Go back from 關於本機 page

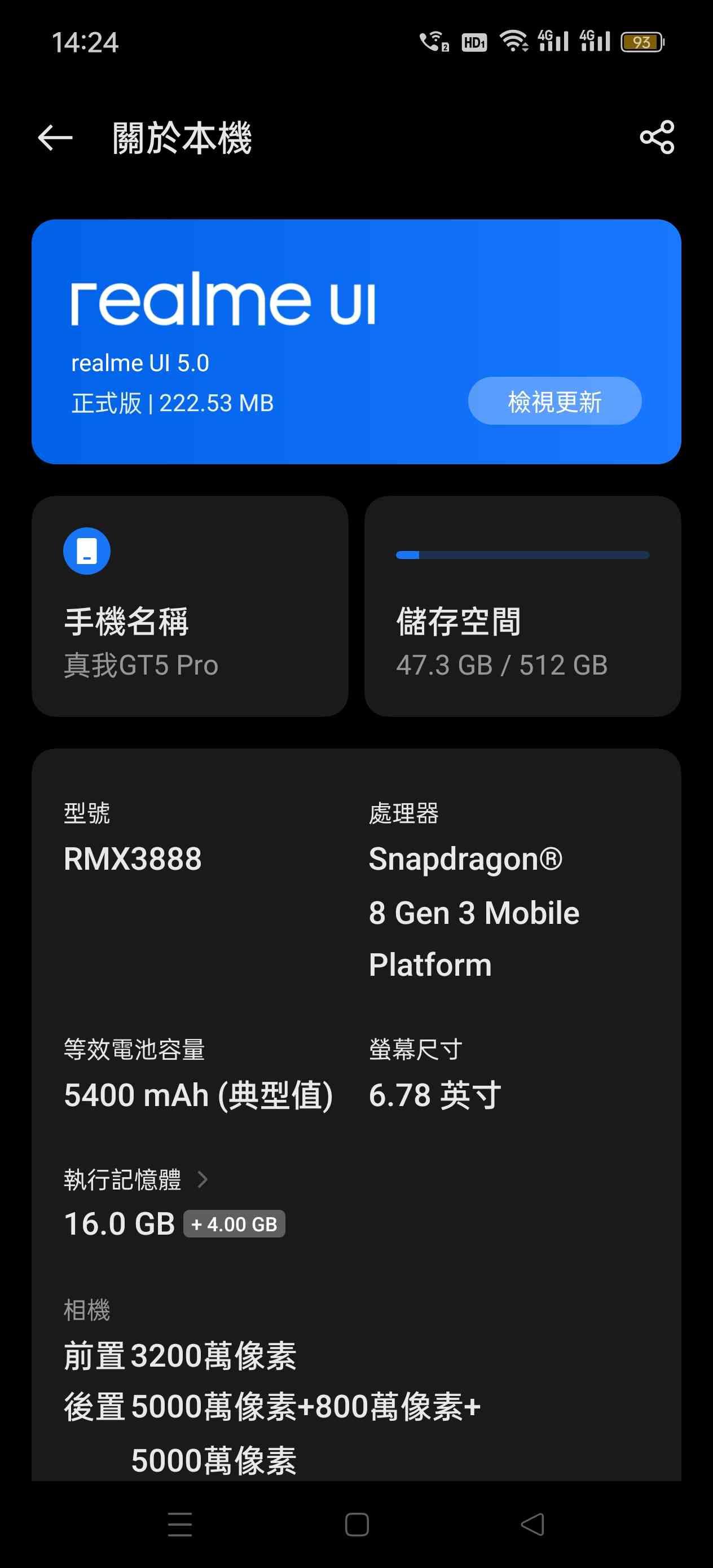(x=55, y=138)
